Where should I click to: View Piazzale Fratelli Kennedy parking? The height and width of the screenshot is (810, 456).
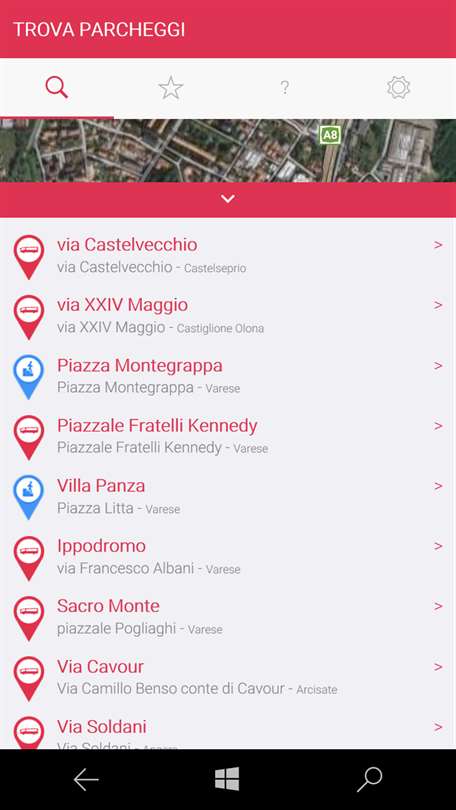pos(228,437)
